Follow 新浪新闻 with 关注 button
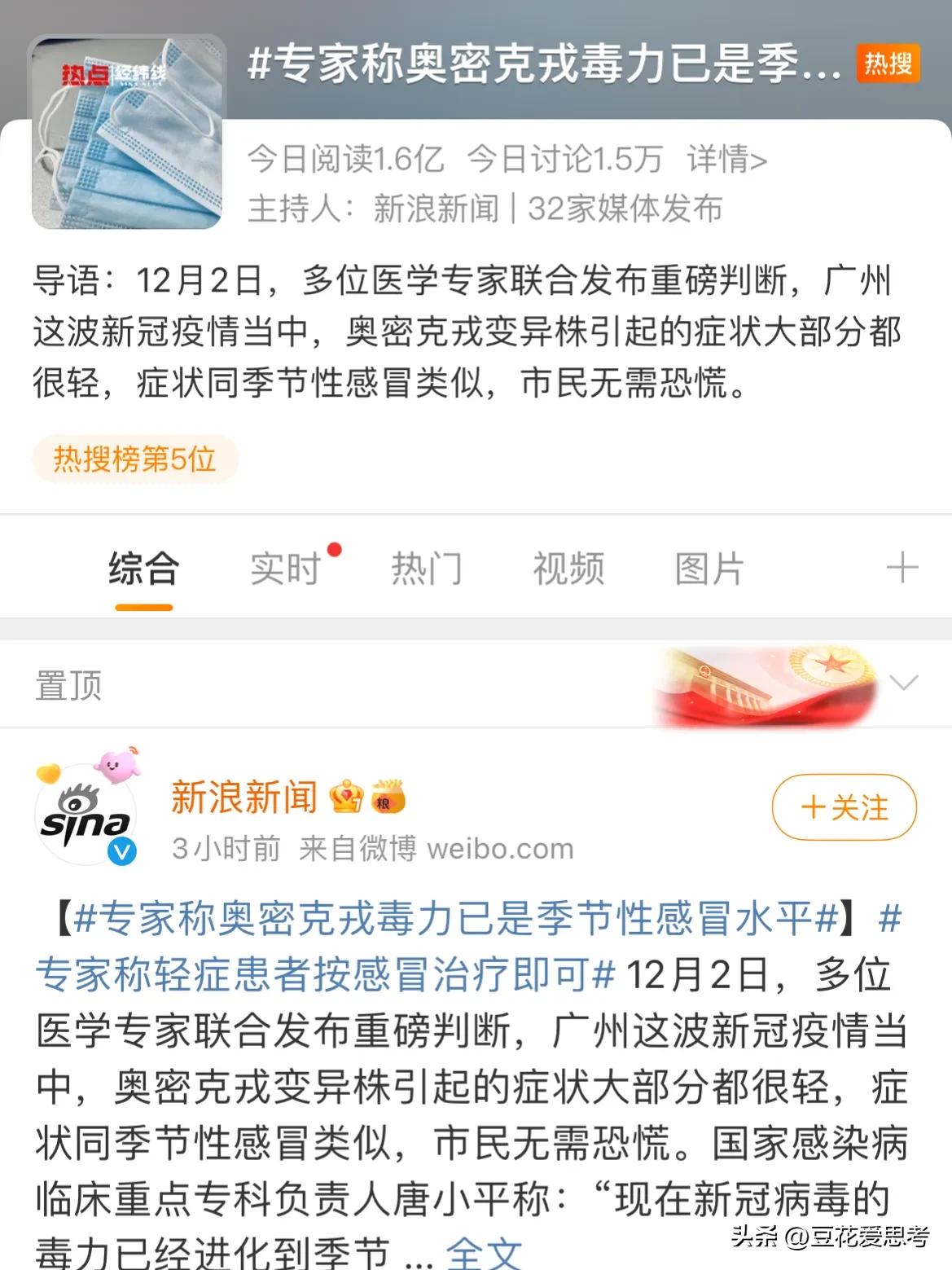 (x=844, y=807)
